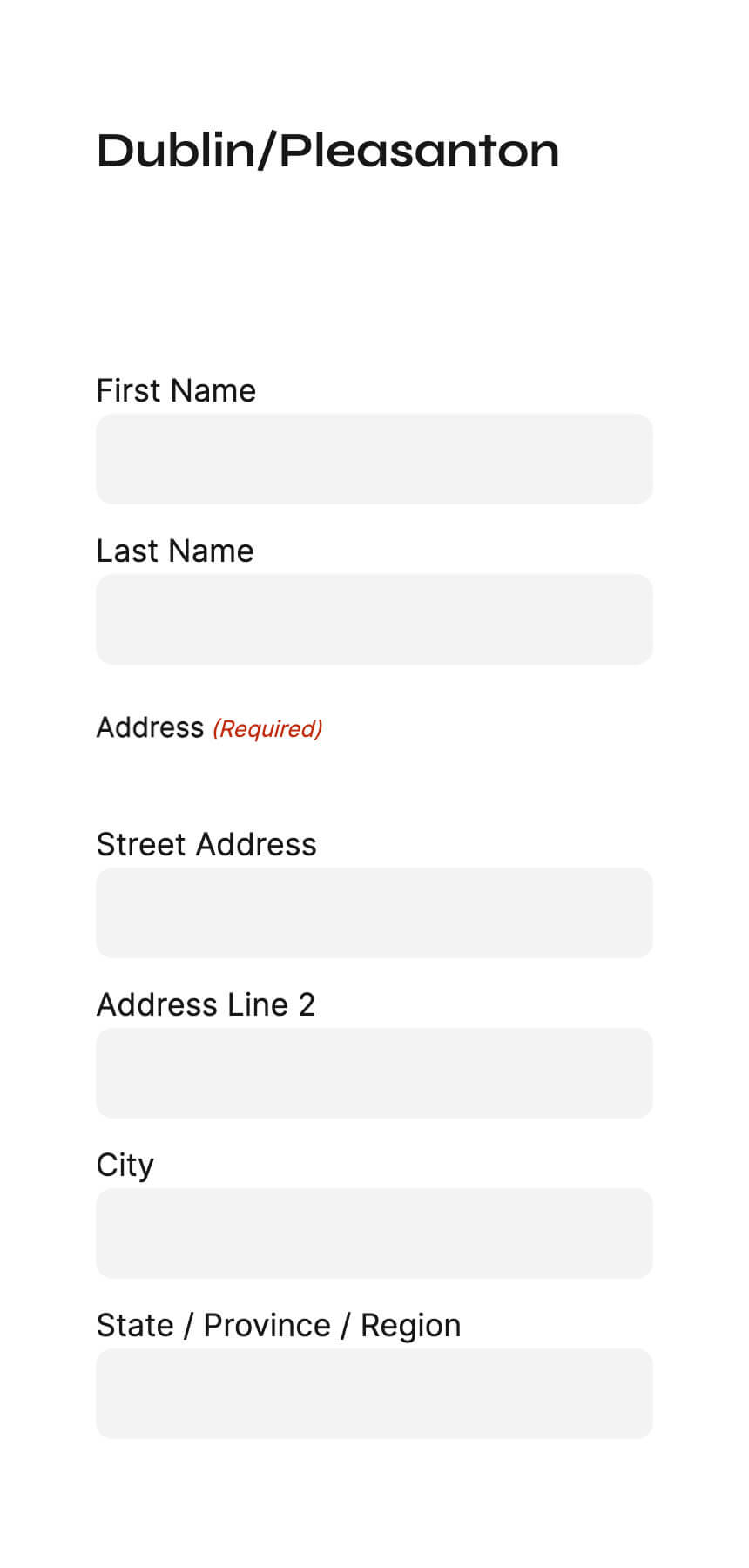Tap the First Name field

click(x=374, y=459)
